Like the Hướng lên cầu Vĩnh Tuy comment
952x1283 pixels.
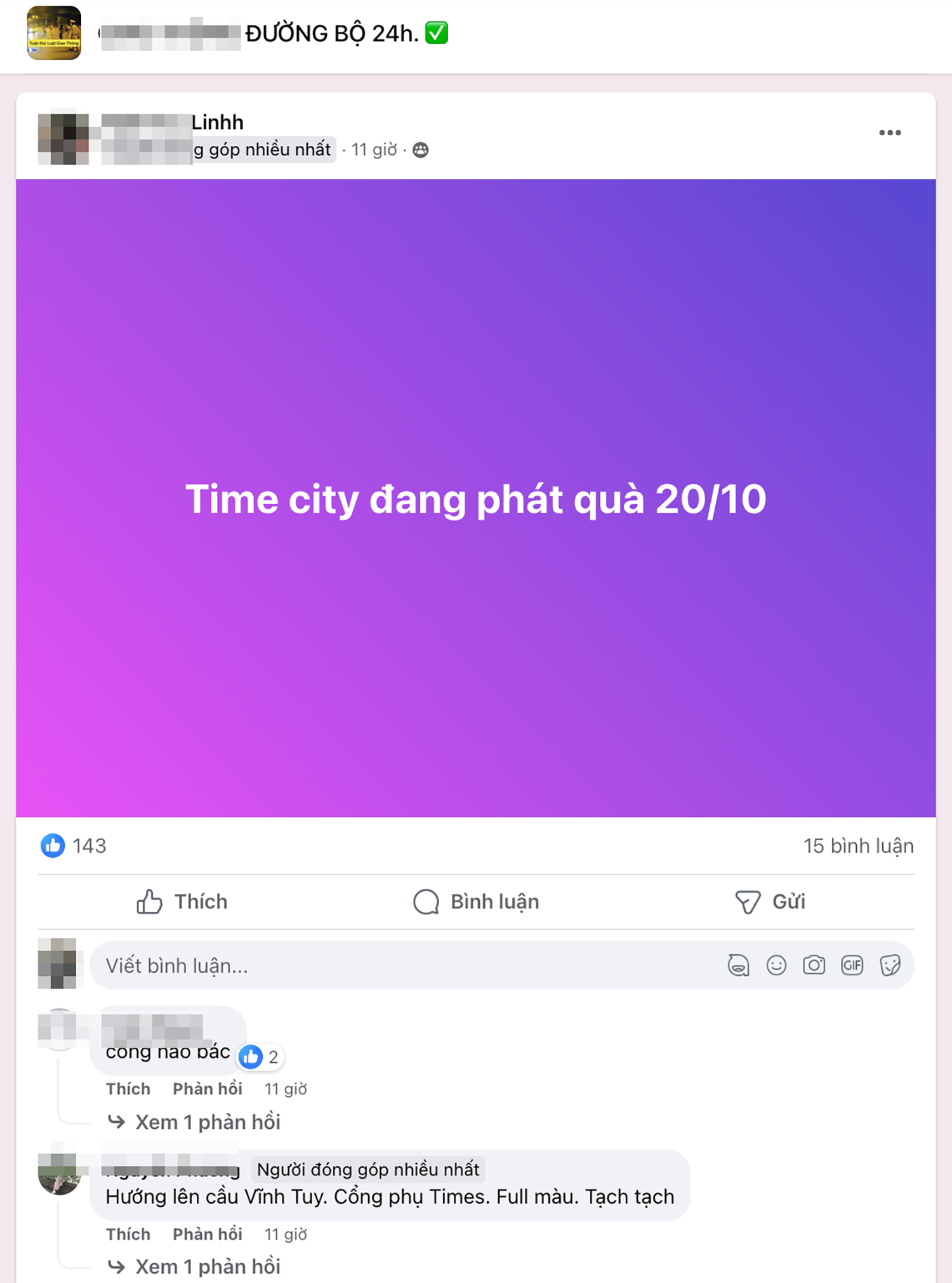(128, 1234)
